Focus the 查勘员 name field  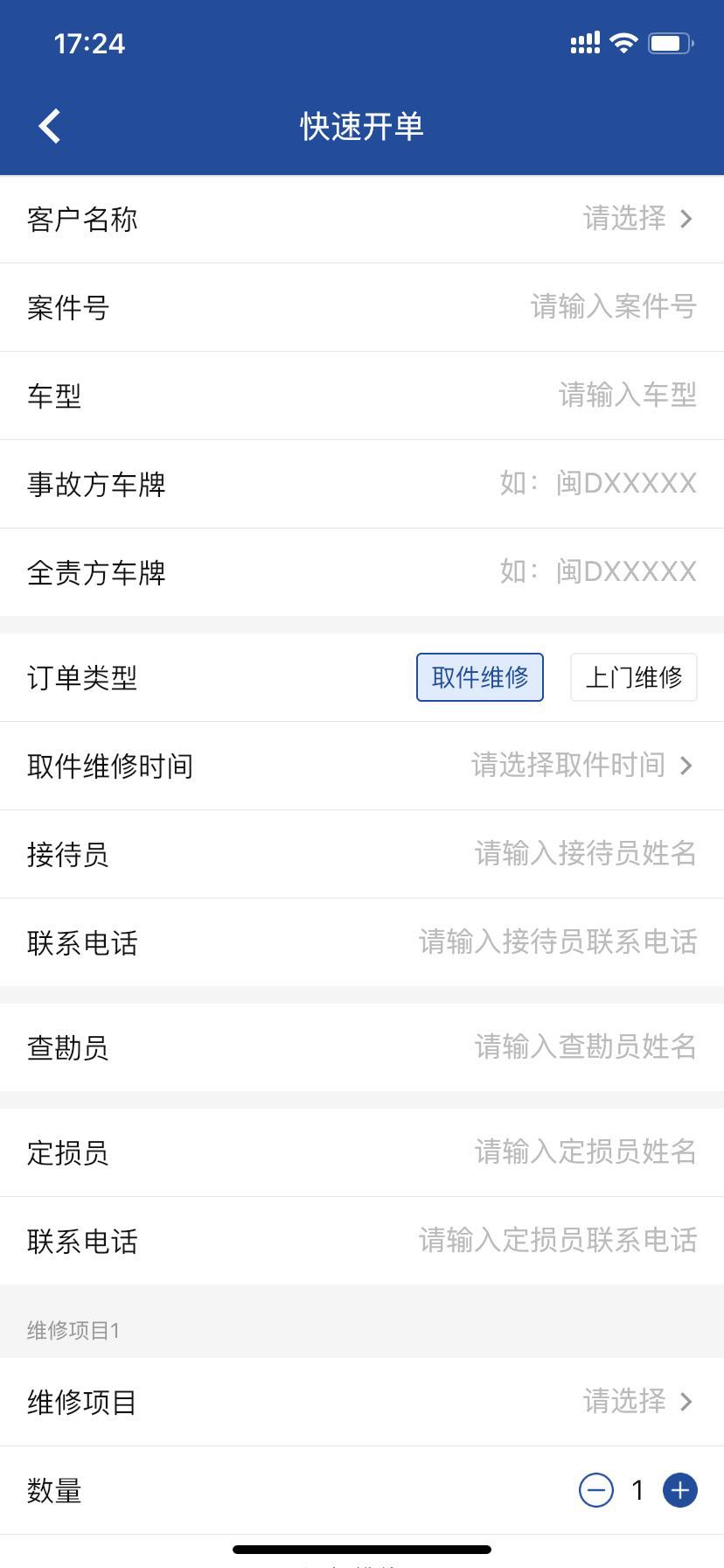point(584,1047)
